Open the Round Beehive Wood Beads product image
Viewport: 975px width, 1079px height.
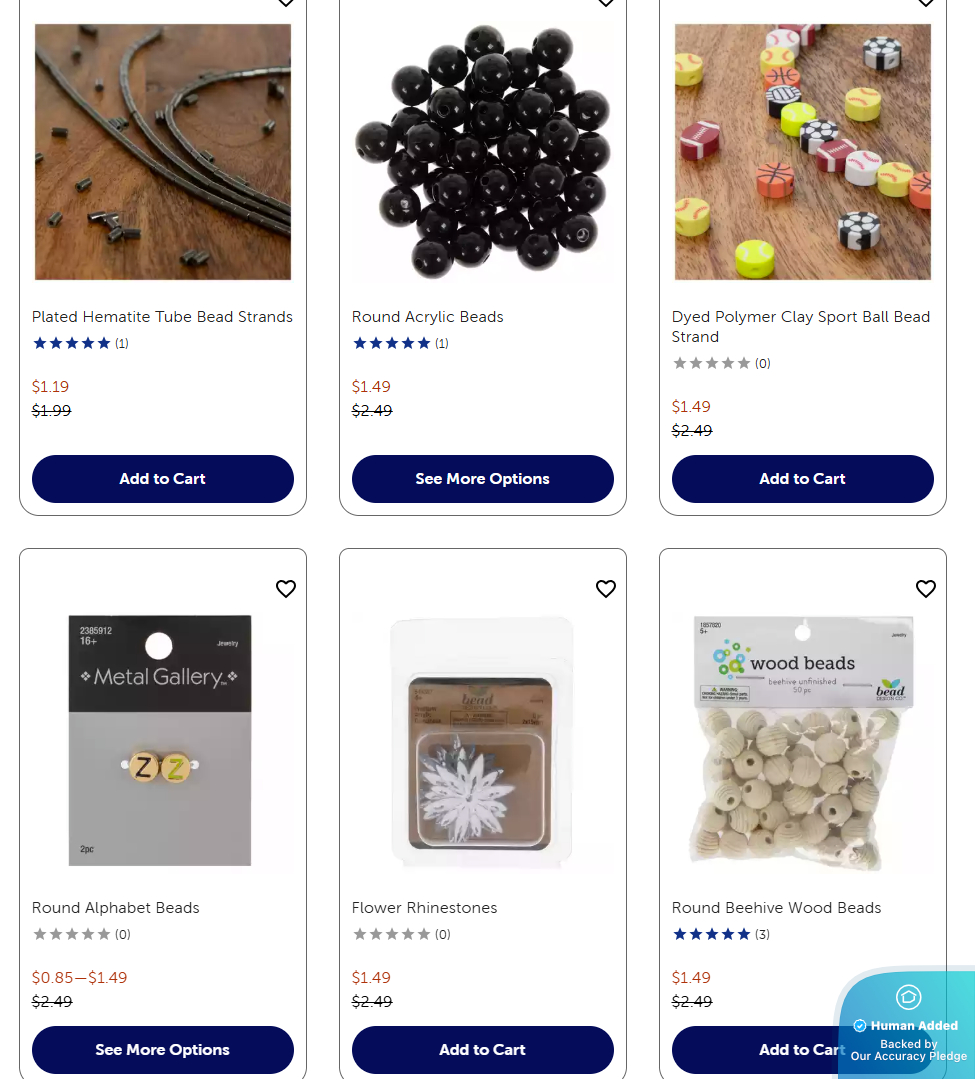[x=802, y=743]
